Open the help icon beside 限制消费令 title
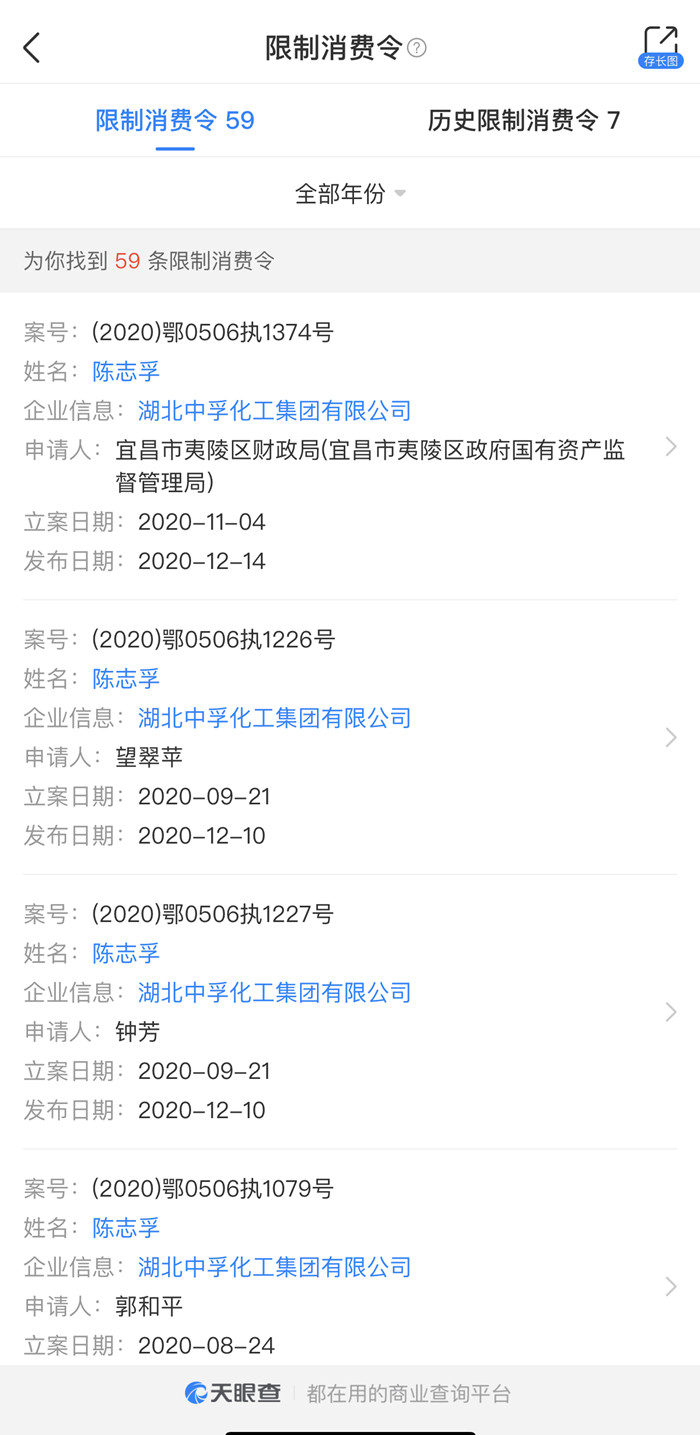 (417, 48)
